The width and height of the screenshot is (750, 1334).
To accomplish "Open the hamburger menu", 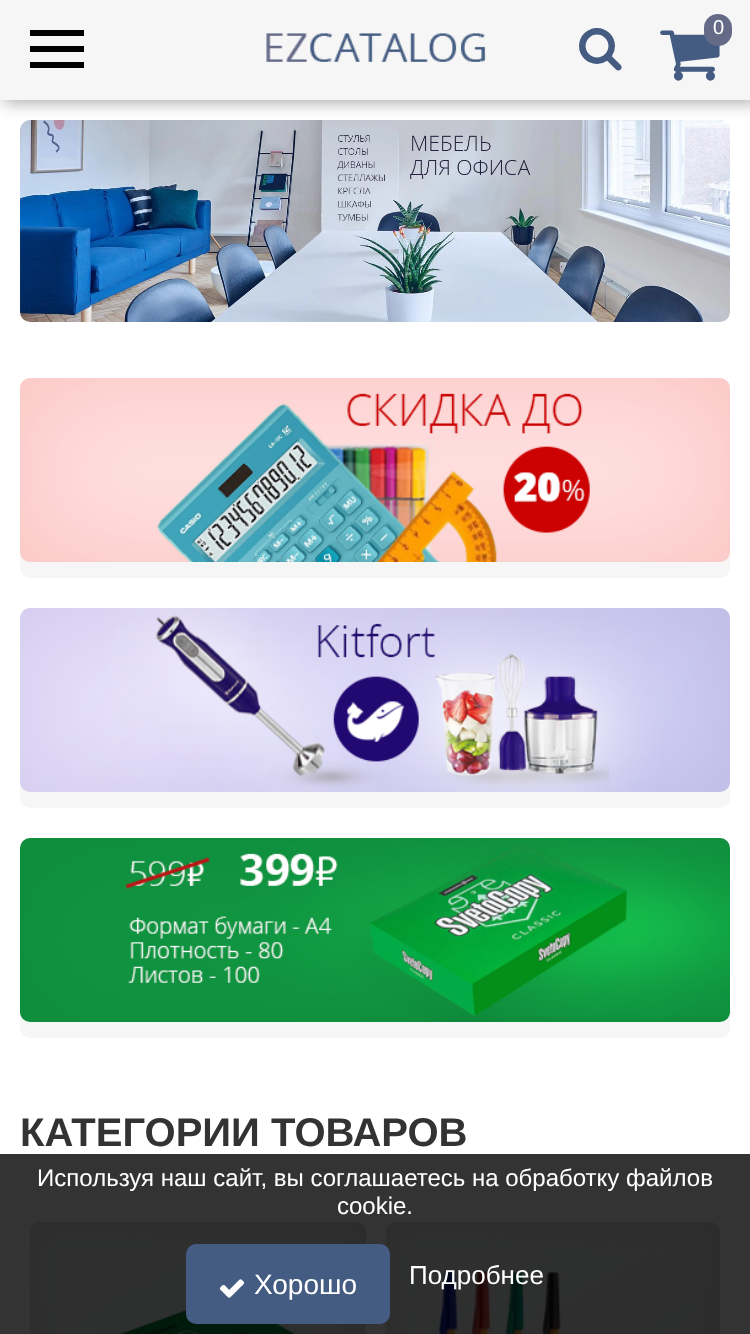I will (x=57, y=49).
